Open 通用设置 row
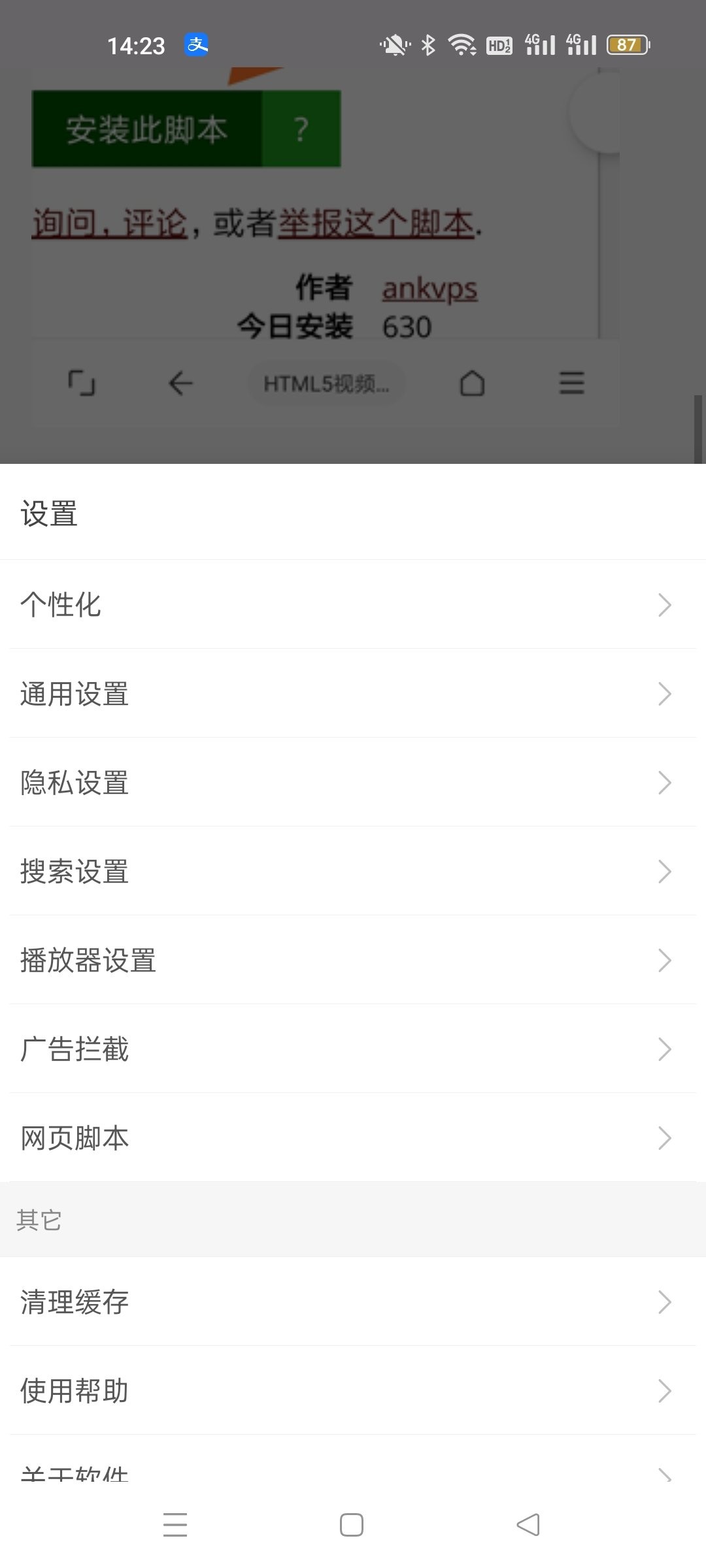Screen dimensions: 706x1568 353,693
